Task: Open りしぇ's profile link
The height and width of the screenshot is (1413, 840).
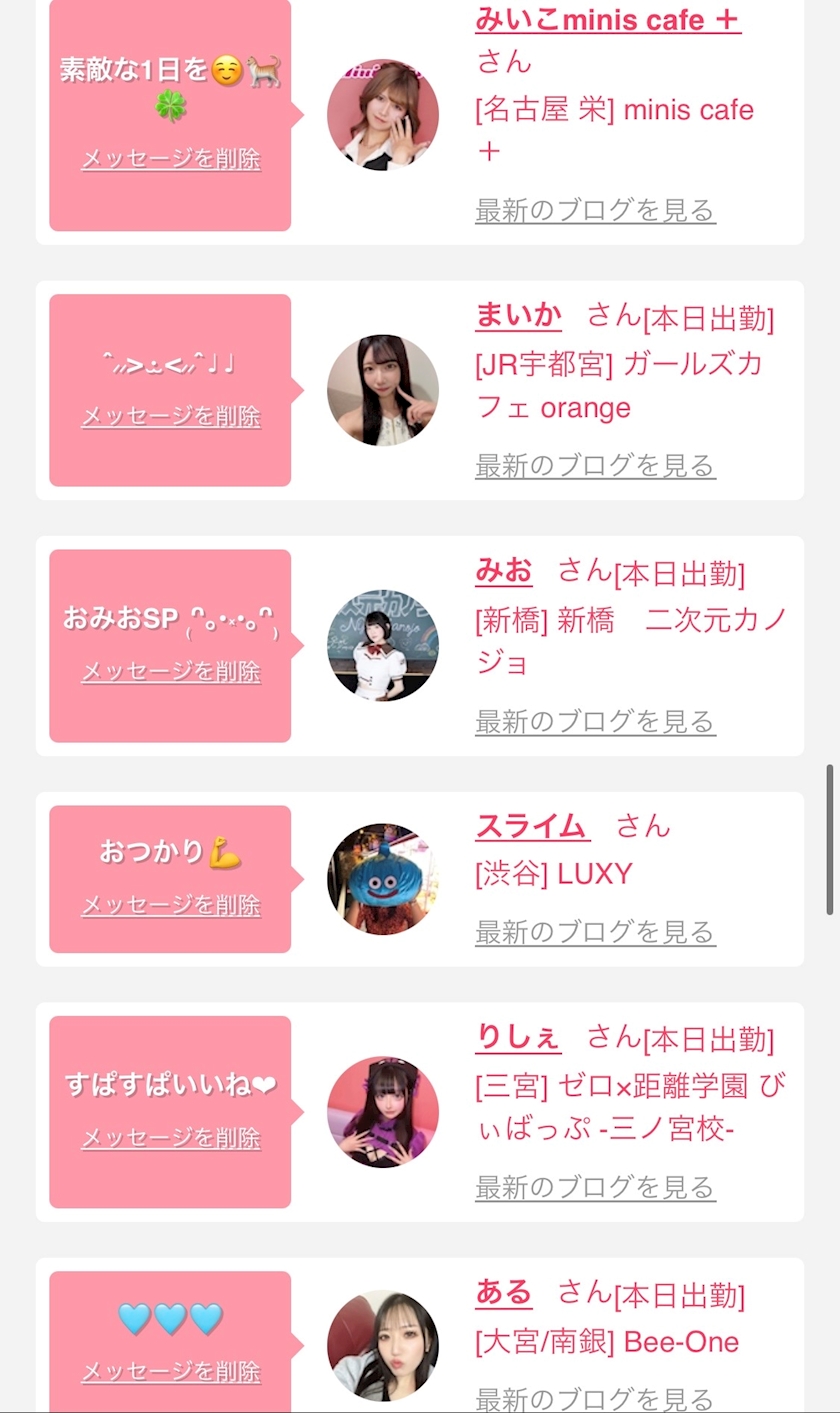Action: (518, 1037)
